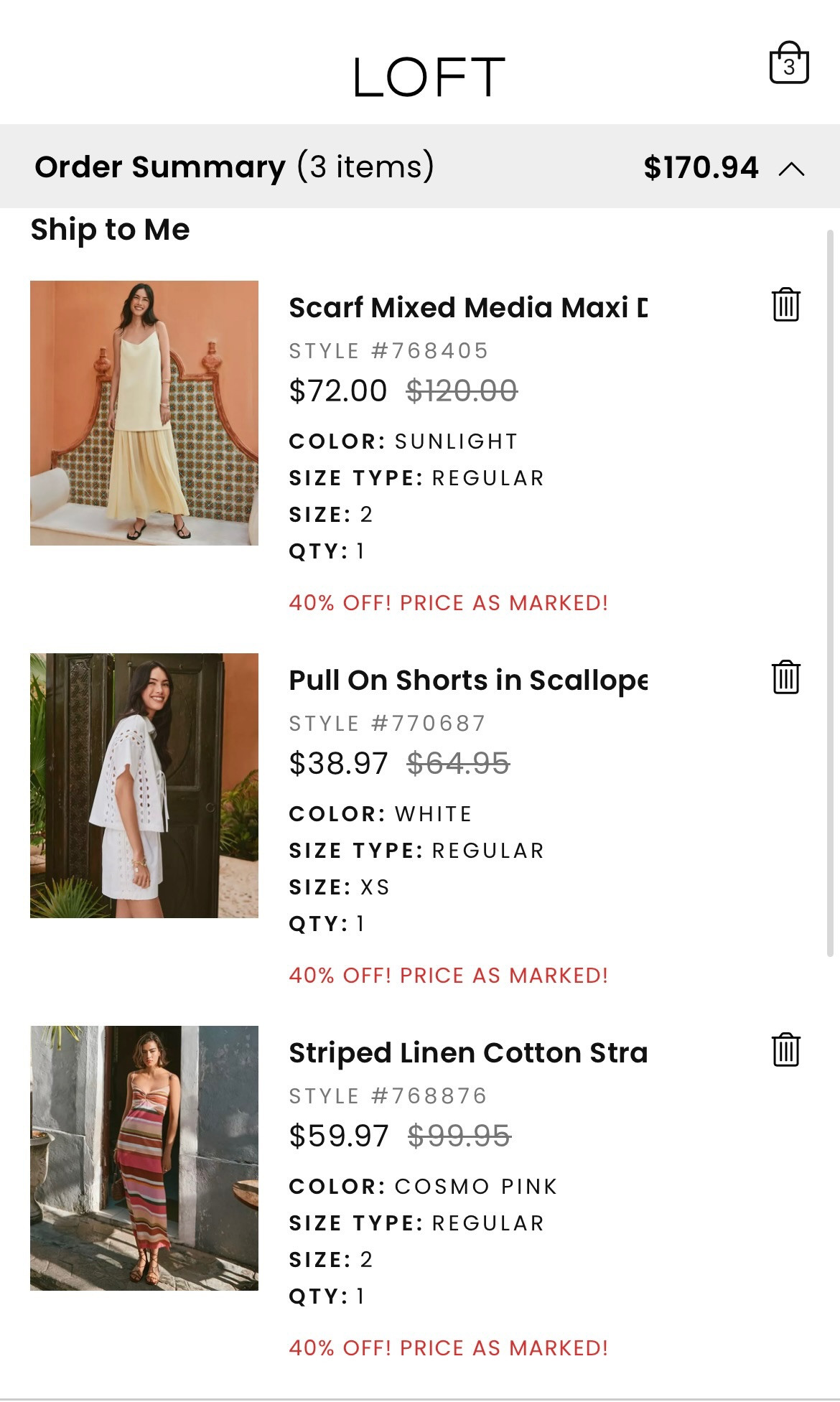
Task: Click STYLE #770687 text
Action: tap(388, 724)
